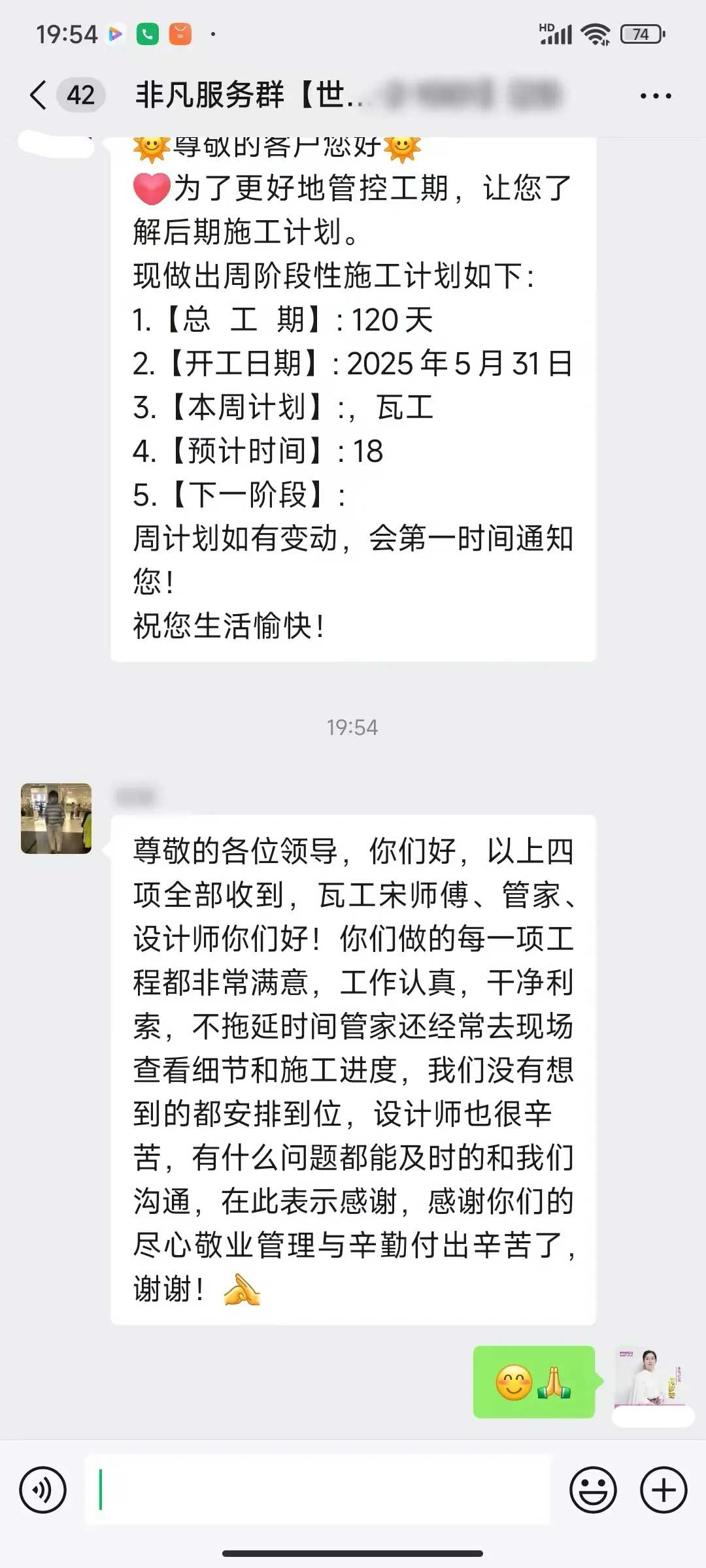Go back to the chat list
The image size is (706, 1568).
tap(39, 95)
